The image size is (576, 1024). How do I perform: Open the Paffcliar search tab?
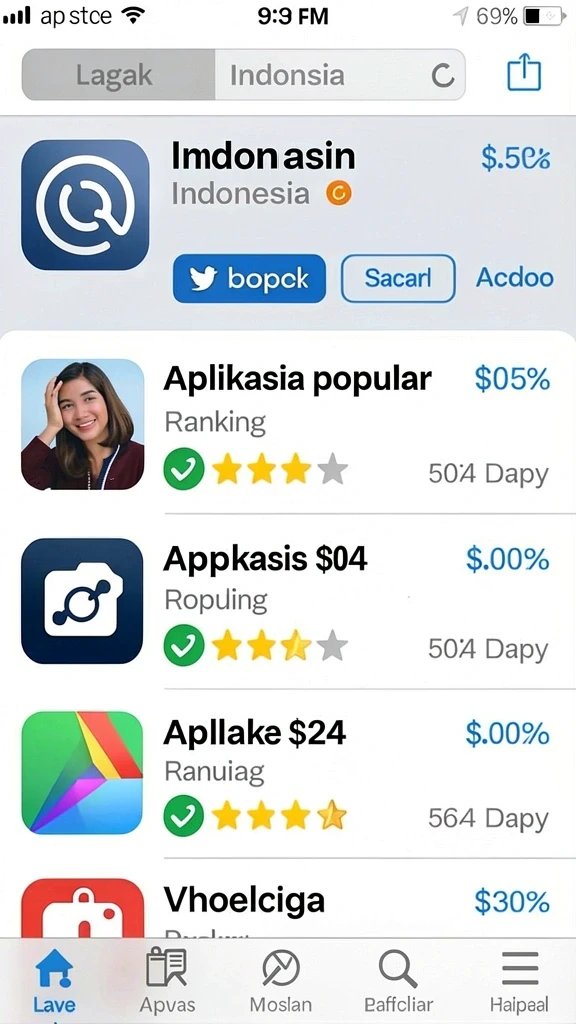click(x=398, y=980)
